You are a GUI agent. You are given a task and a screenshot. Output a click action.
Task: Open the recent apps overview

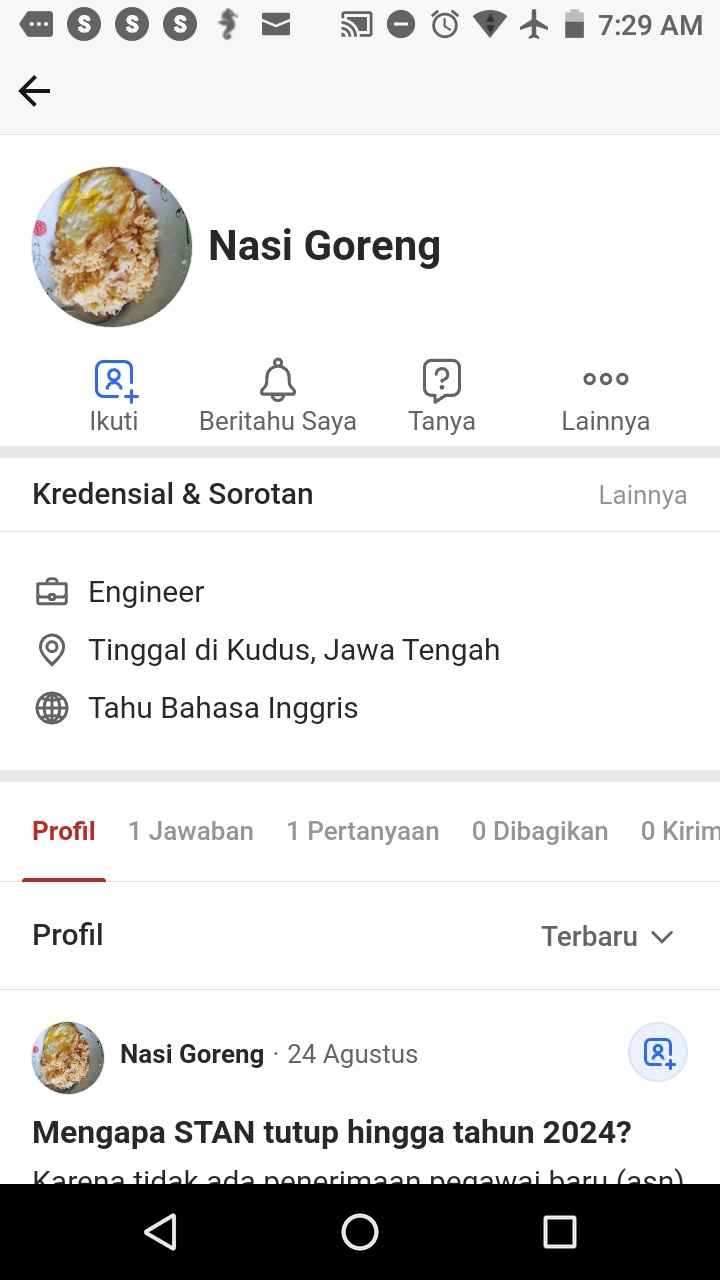559,1232
